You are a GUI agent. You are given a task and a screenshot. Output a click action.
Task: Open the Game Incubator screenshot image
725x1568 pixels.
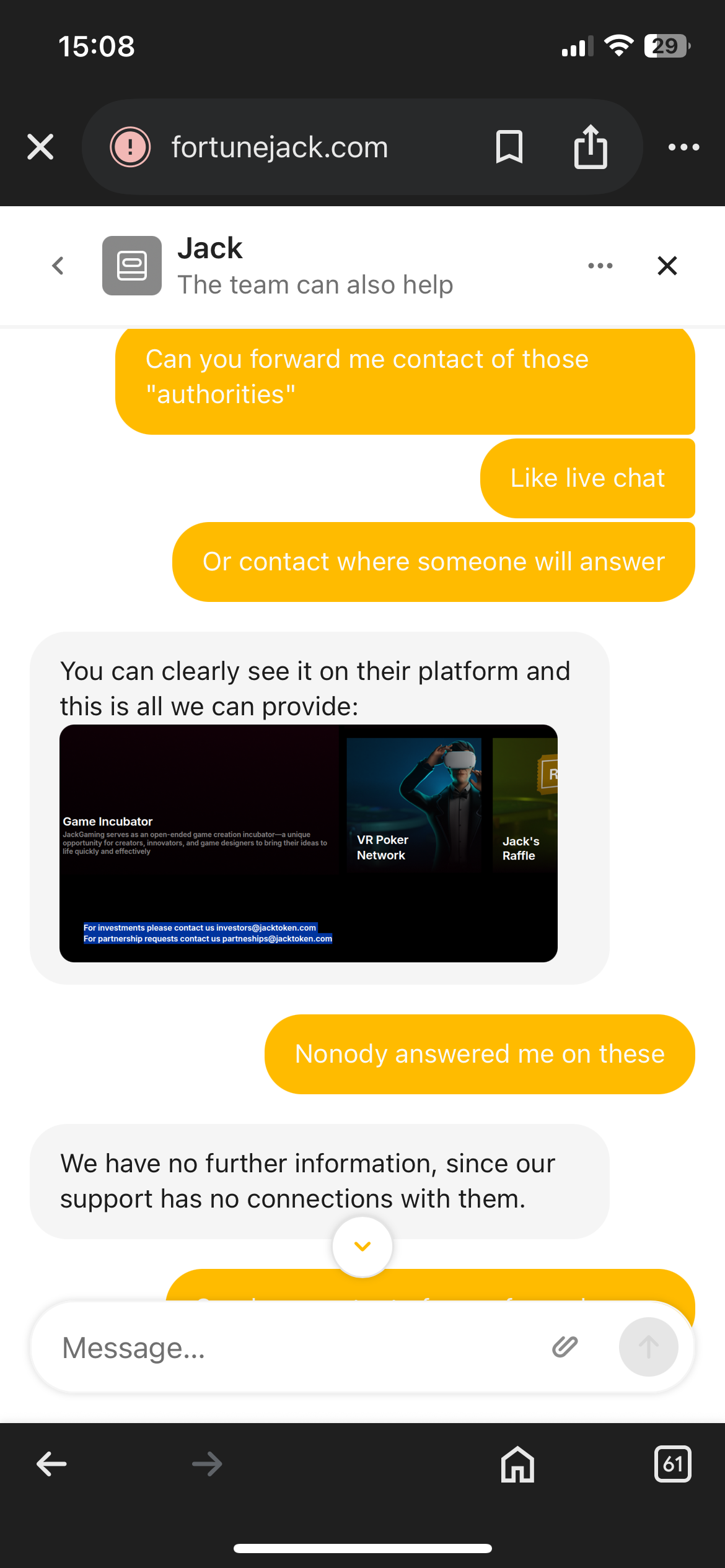(308, 843)
